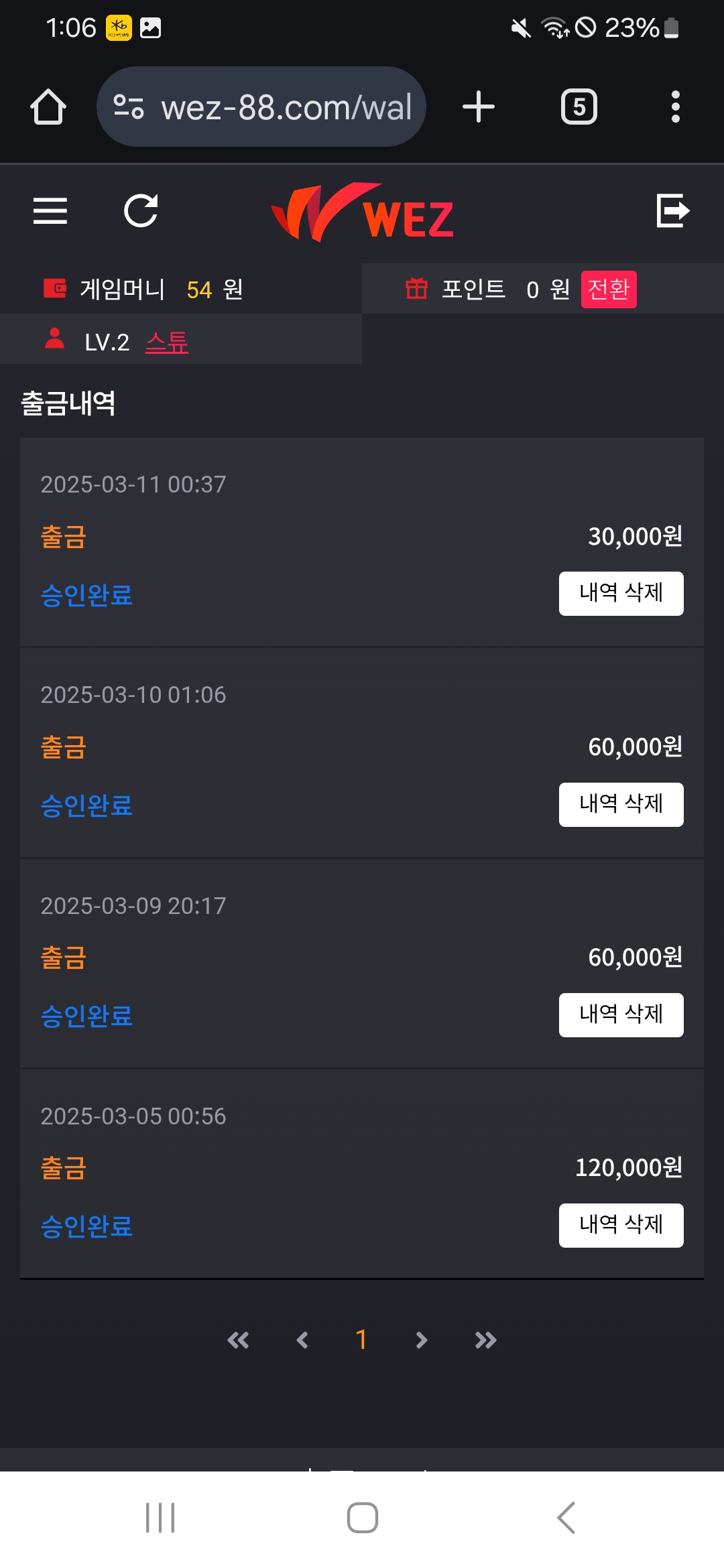The width and height of the screenshot is (724, 1568).
Task: Tap the 전환 point conversion button
Action: (x=608, y=289)
